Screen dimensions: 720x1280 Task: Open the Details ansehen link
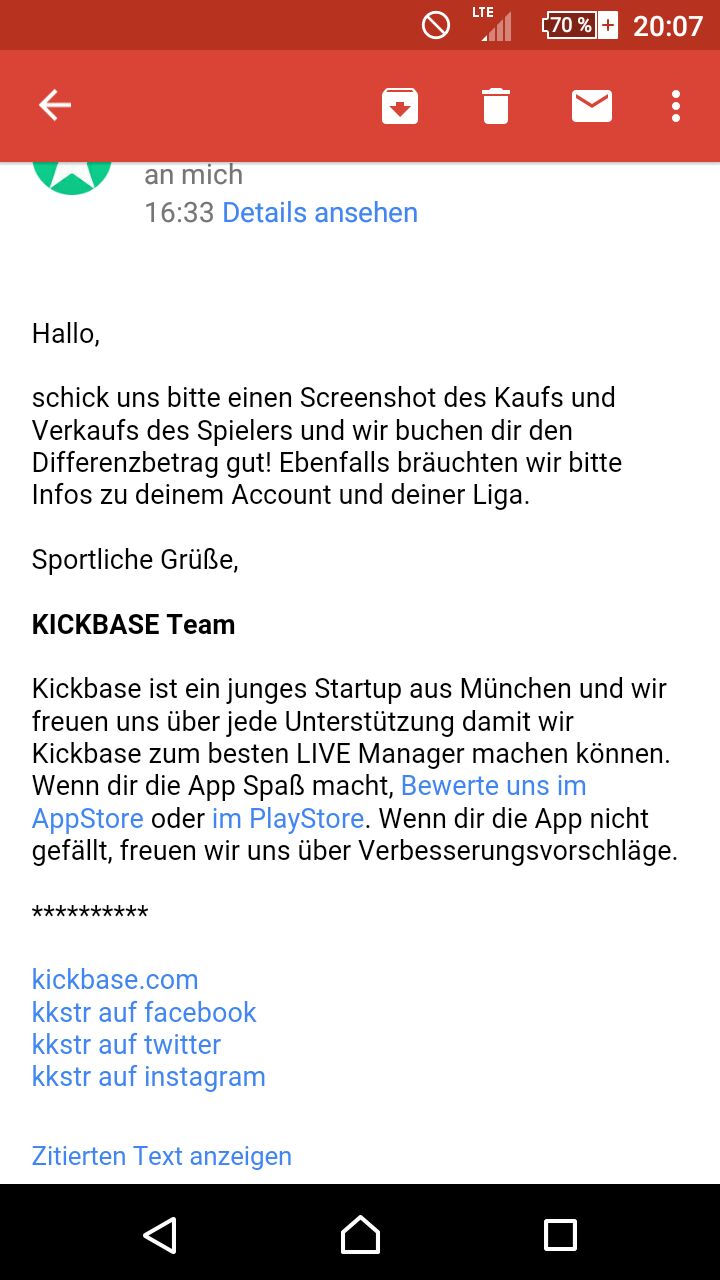click(x=320, y=213)
